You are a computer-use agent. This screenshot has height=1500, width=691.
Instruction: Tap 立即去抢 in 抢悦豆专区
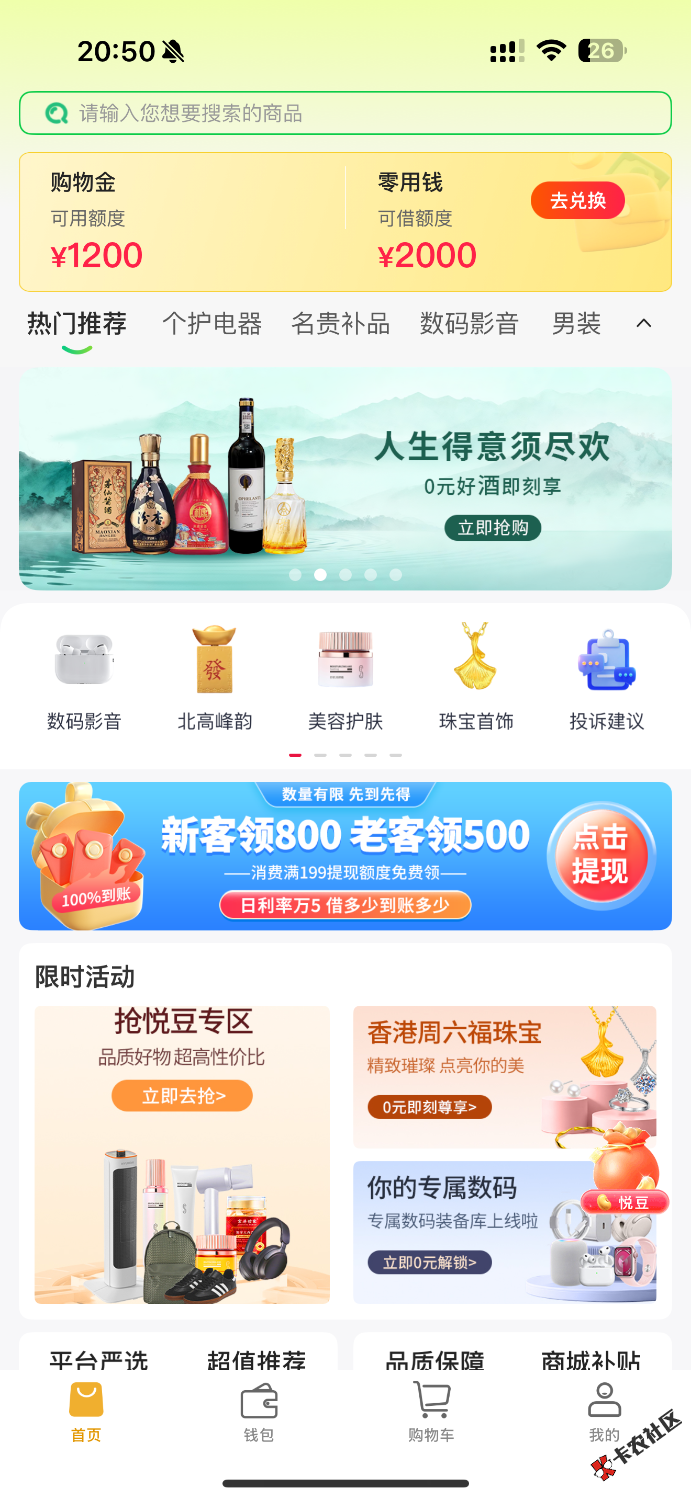pos(182,1096)
